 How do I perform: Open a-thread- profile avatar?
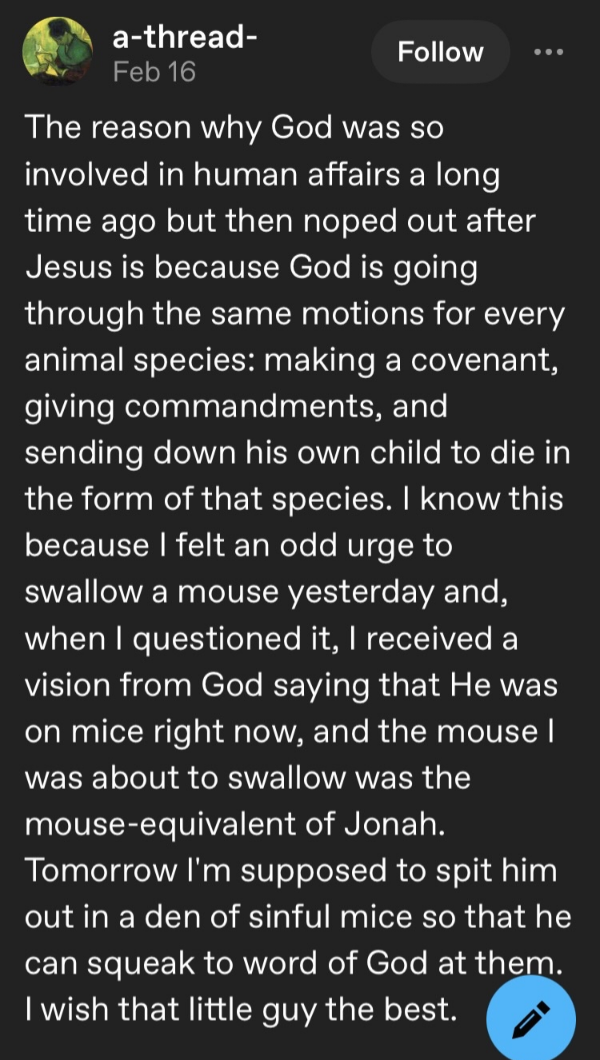57,51
